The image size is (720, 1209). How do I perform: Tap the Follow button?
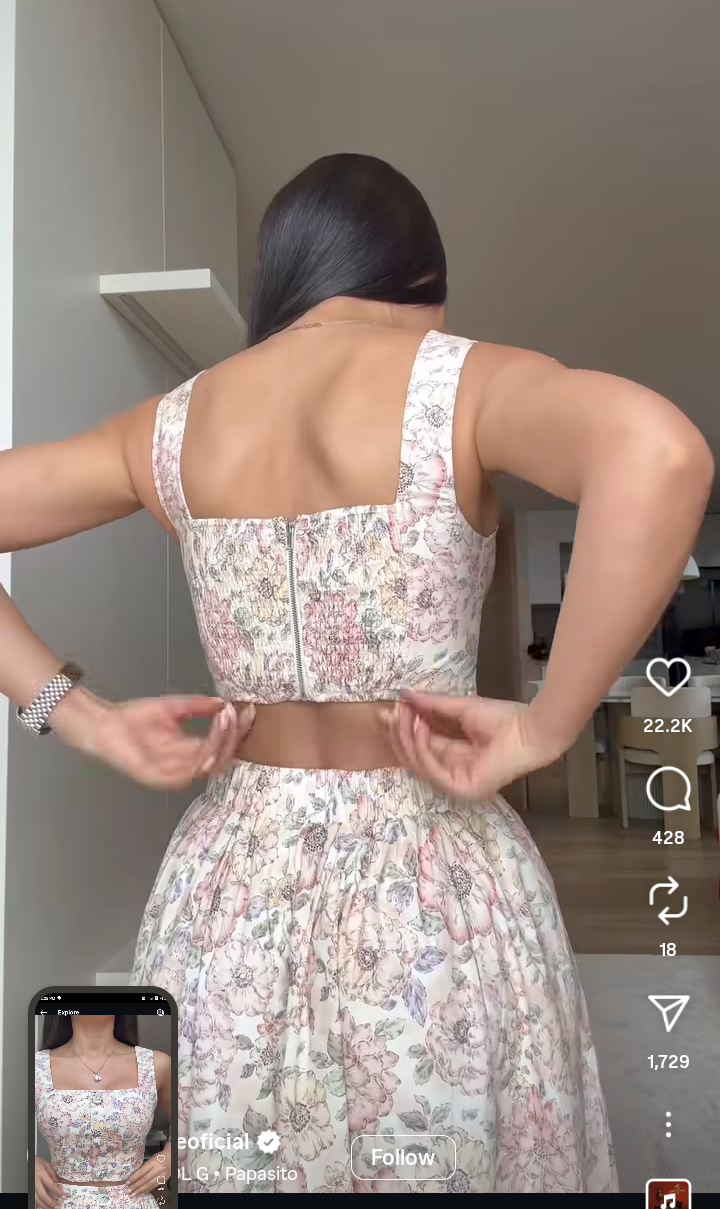403,1157
